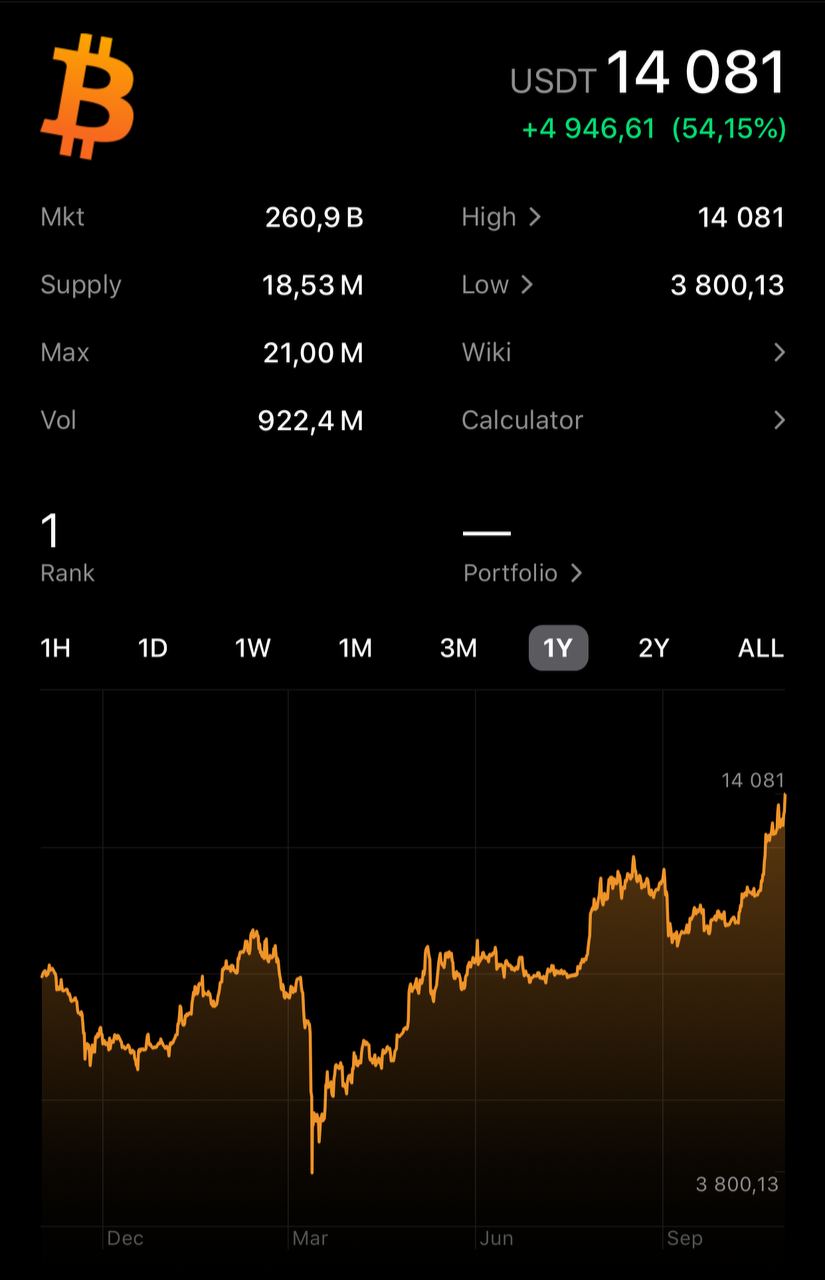Tap the selected 1Y range
The width and height of the screenshot is (825, 1280).
(x=558, y=648)
